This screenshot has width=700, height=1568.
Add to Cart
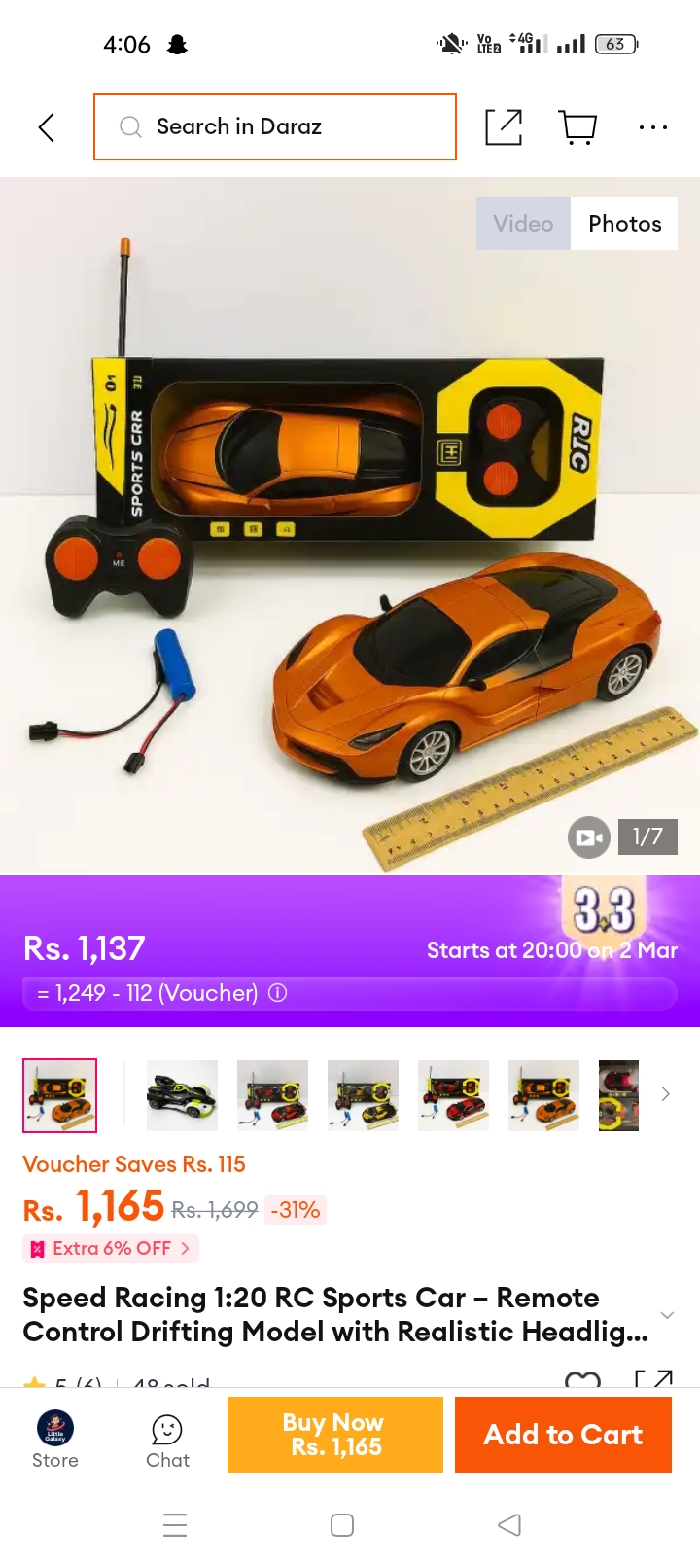(x=563, y=1435)
